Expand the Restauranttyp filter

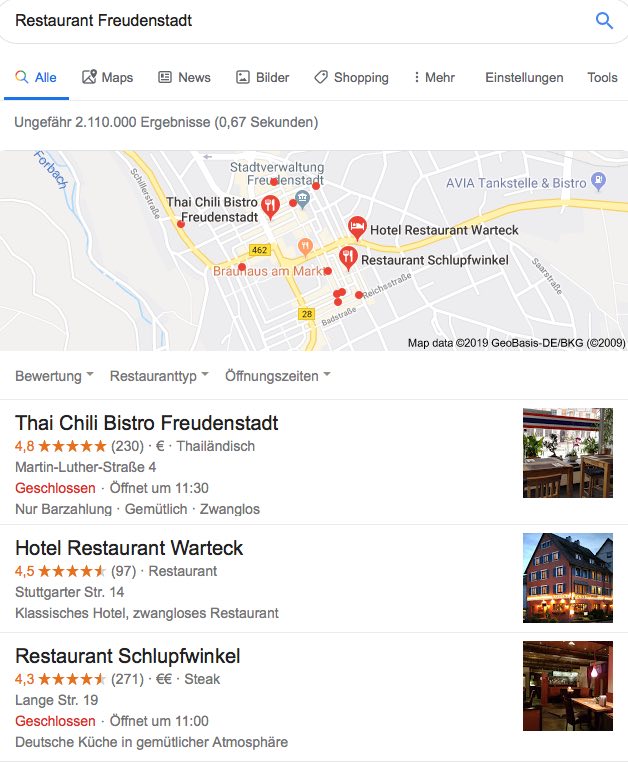tap(159, 376)
